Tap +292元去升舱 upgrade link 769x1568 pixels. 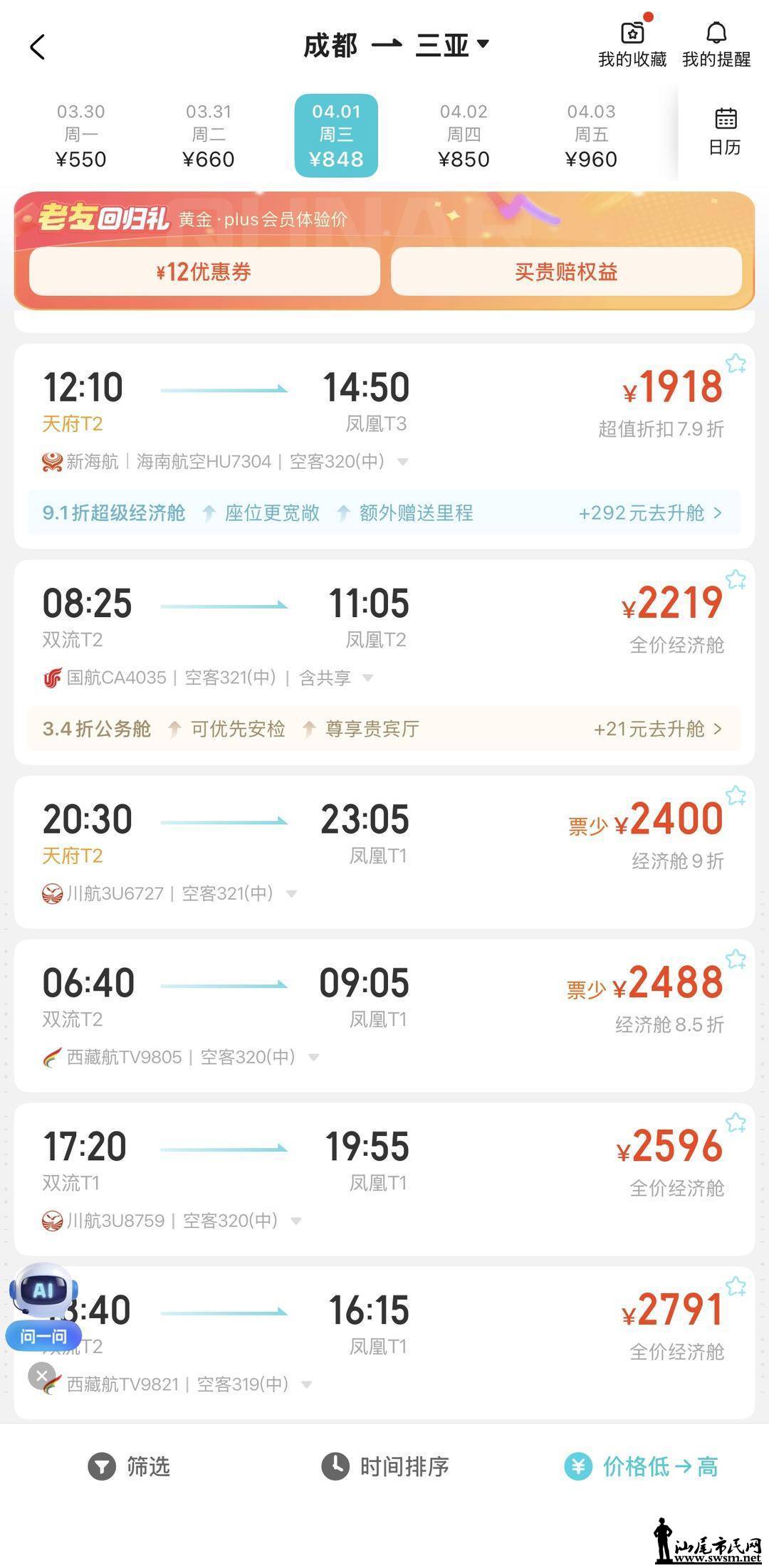[649, 513]
